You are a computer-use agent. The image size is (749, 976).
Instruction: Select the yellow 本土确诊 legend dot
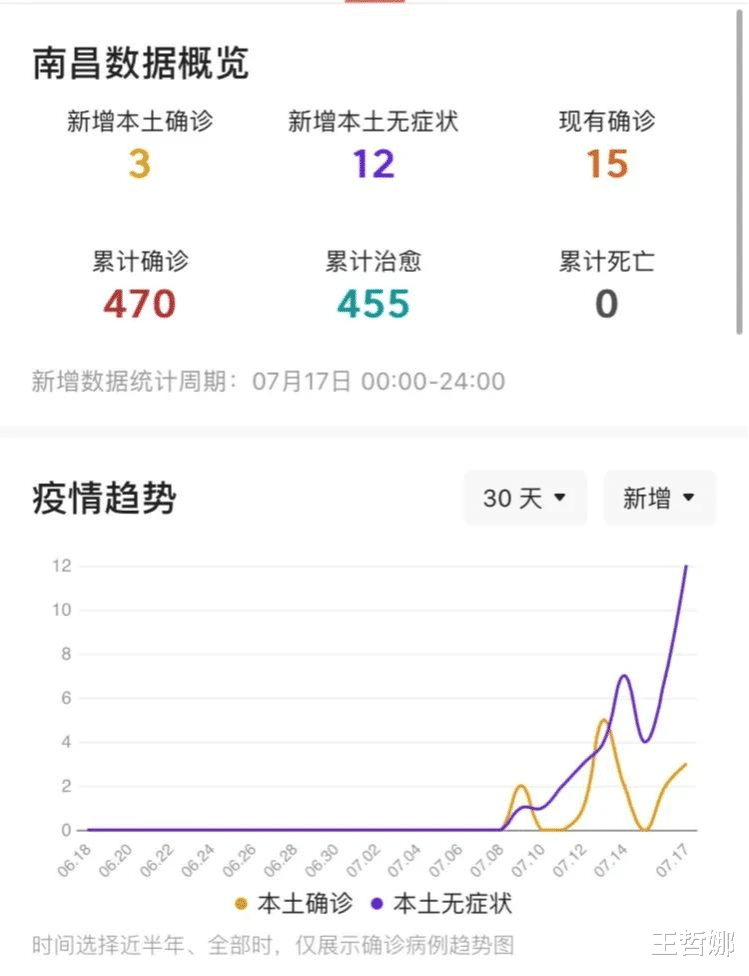[238, 903]
